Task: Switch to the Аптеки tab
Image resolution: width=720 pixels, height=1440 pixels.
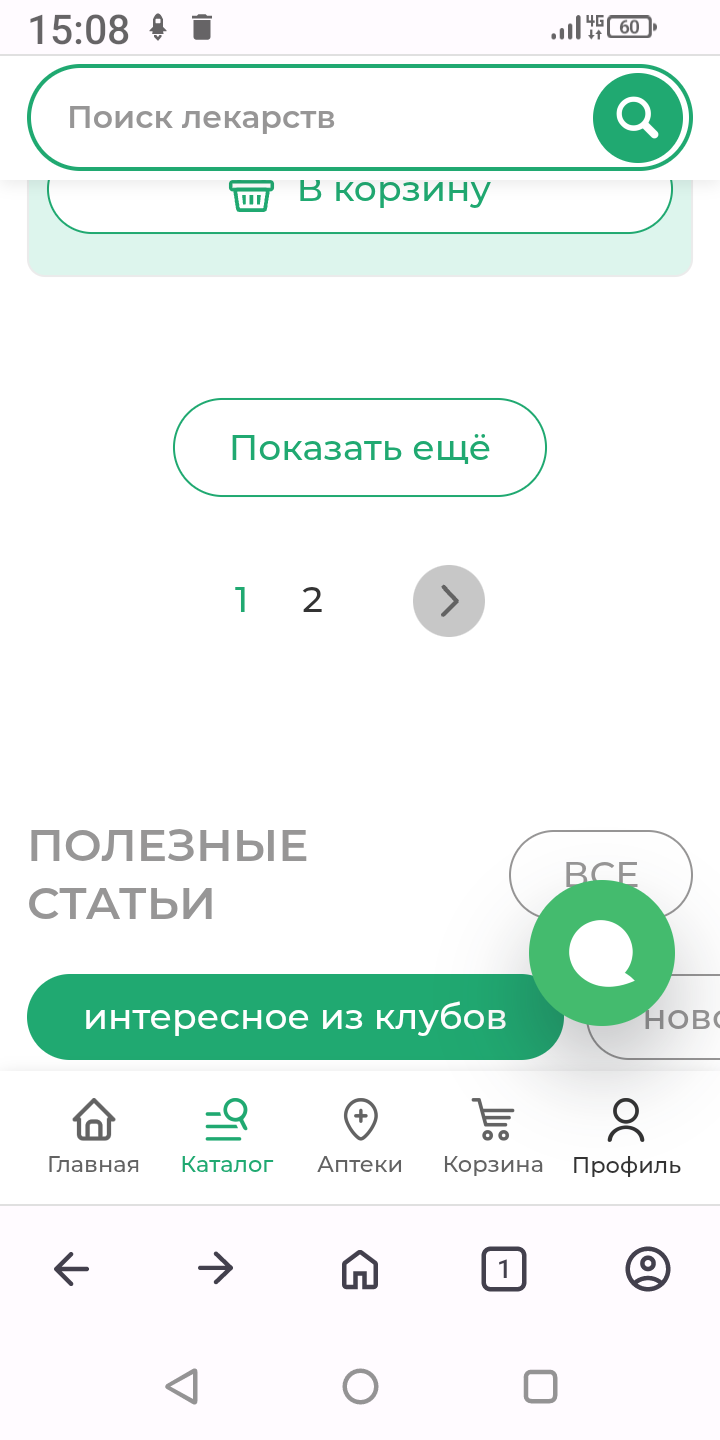Action: (360, 1136)
